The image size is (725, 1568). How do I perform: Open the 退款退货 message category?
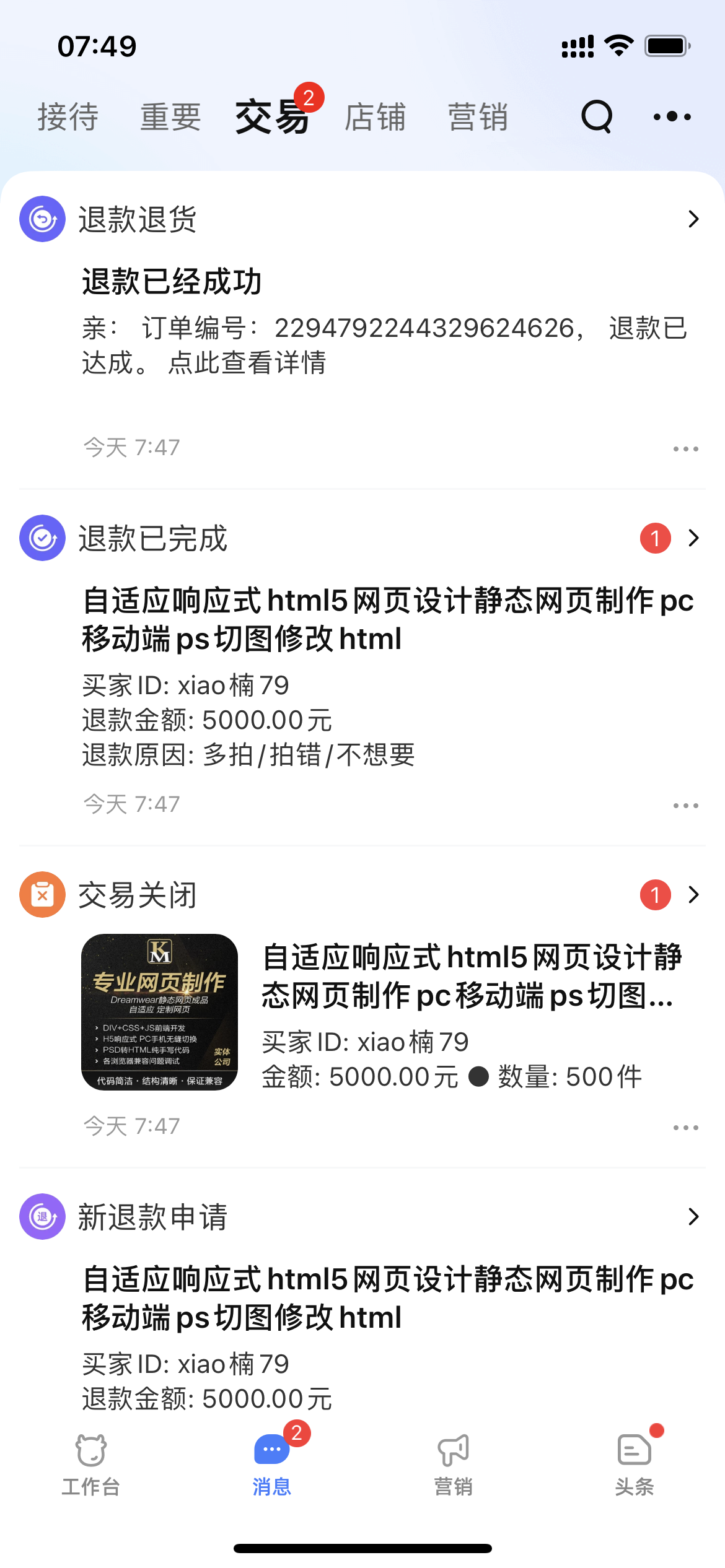(362, 219)
